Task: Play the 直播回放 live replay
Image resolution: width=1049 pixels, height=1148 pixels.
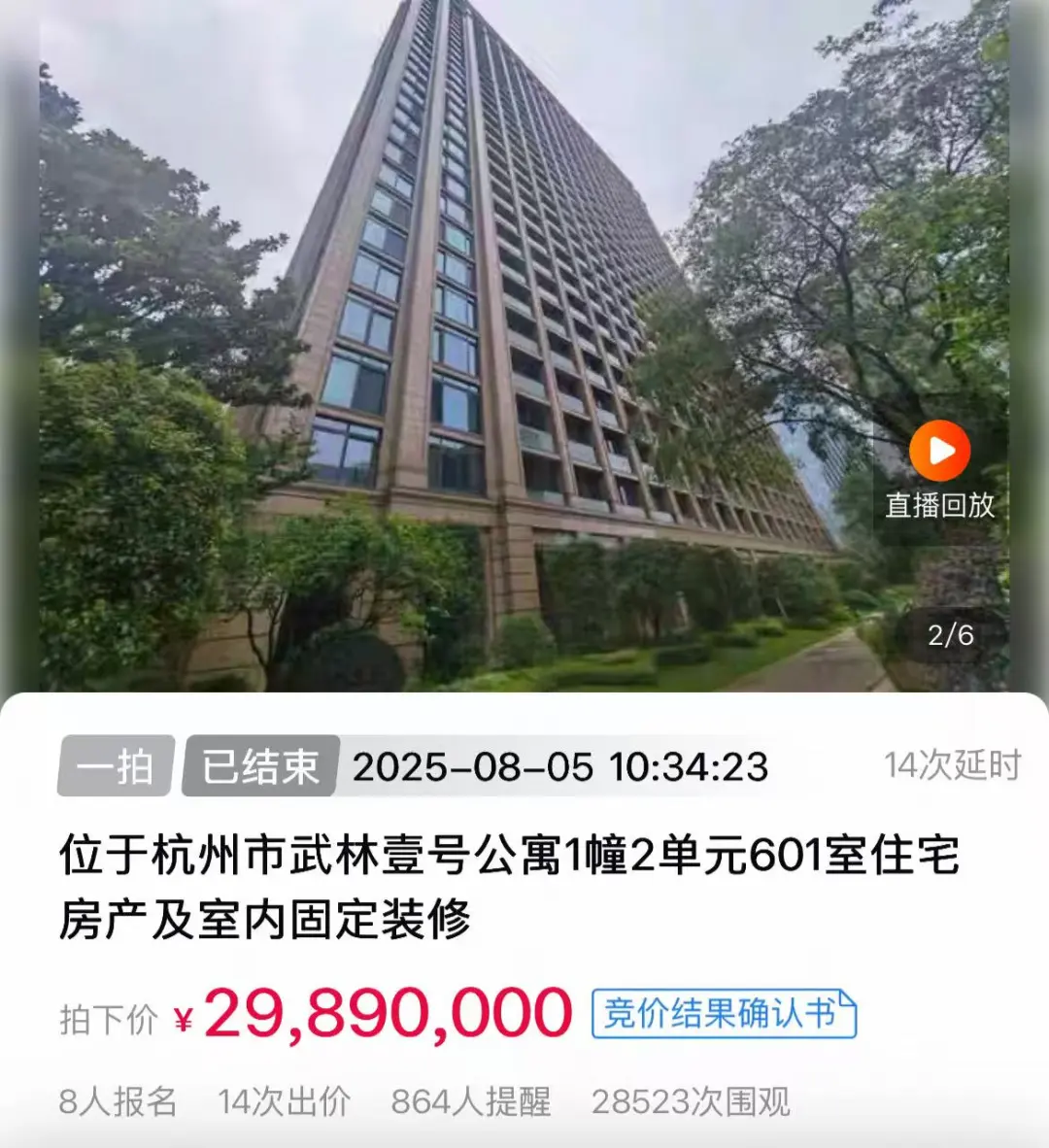Action: [x=939, y=453]
